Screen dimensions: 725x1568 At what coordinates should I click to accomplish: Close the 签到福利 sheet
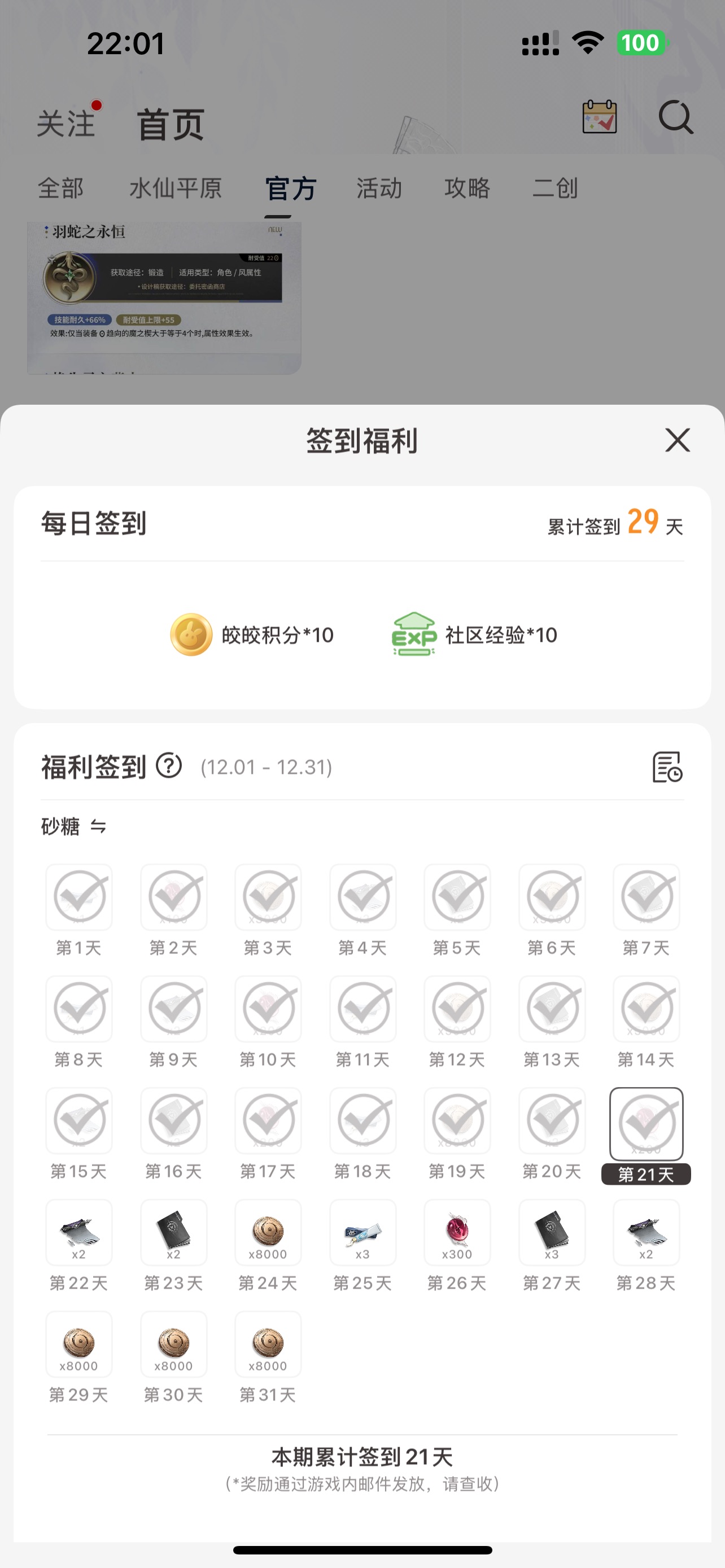pyautogui.click(x=677, y=440)
